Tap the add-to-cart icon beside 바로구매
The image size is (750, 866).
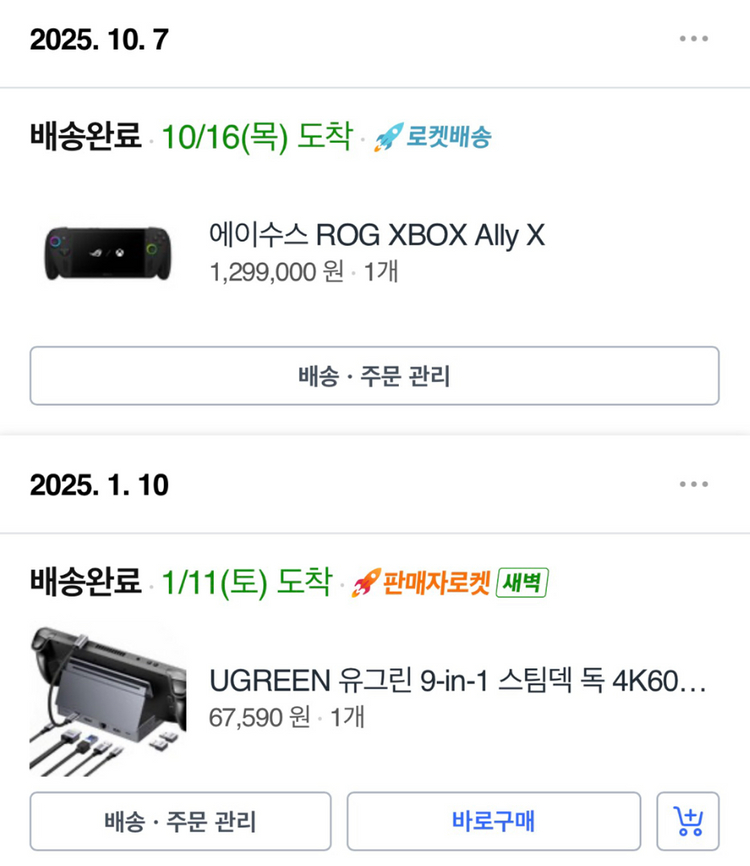688,820
